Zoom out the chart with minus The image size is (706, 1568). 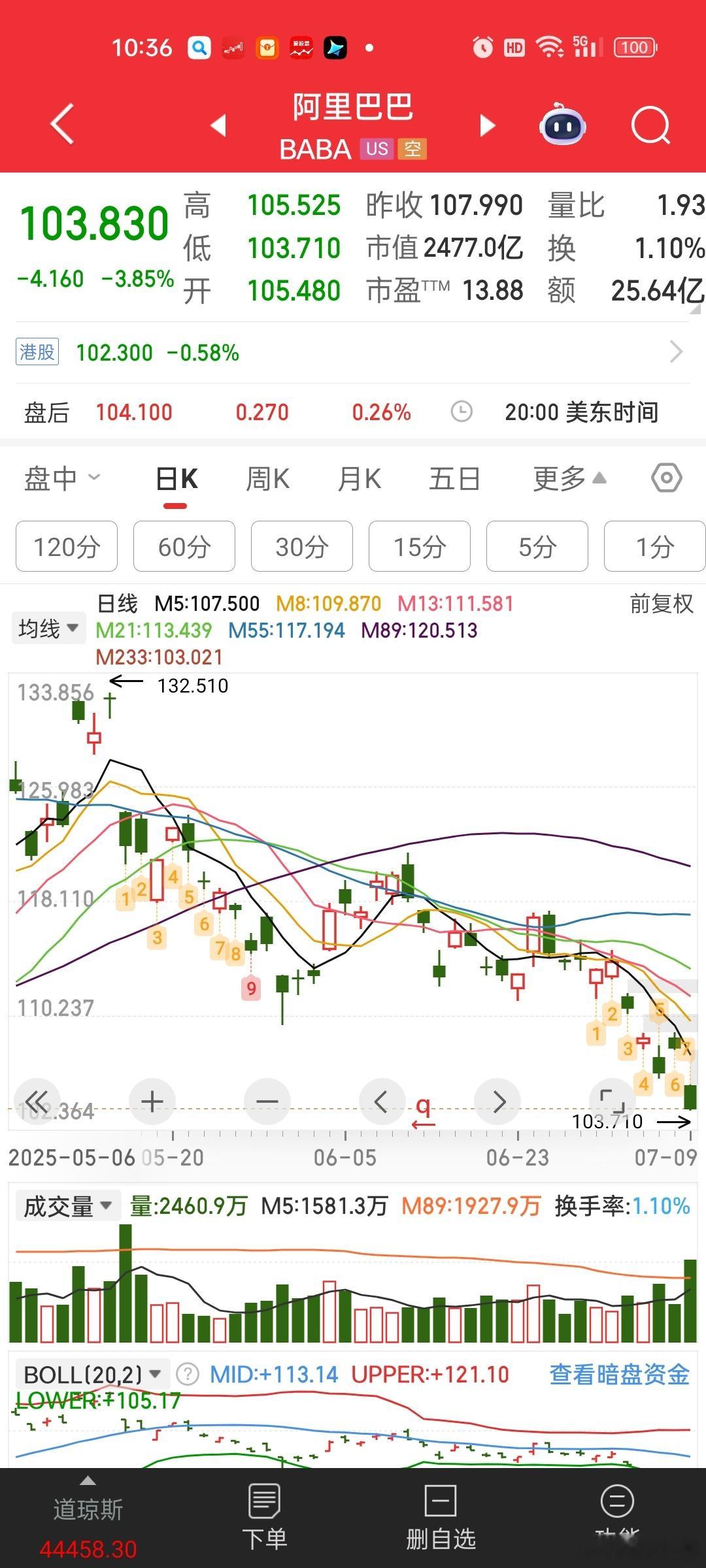click(x=267, y=1102)
